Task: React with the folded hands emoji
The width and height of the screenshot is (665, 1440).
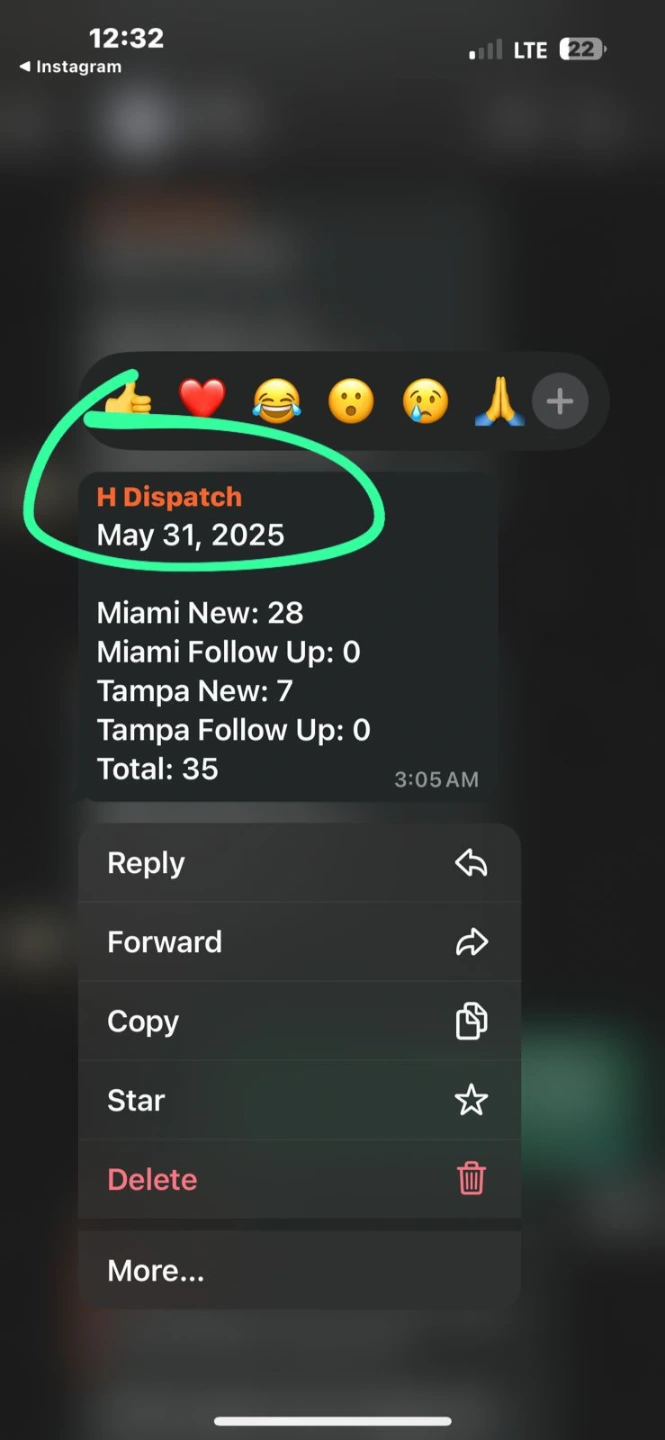Action: coord(499,401)
